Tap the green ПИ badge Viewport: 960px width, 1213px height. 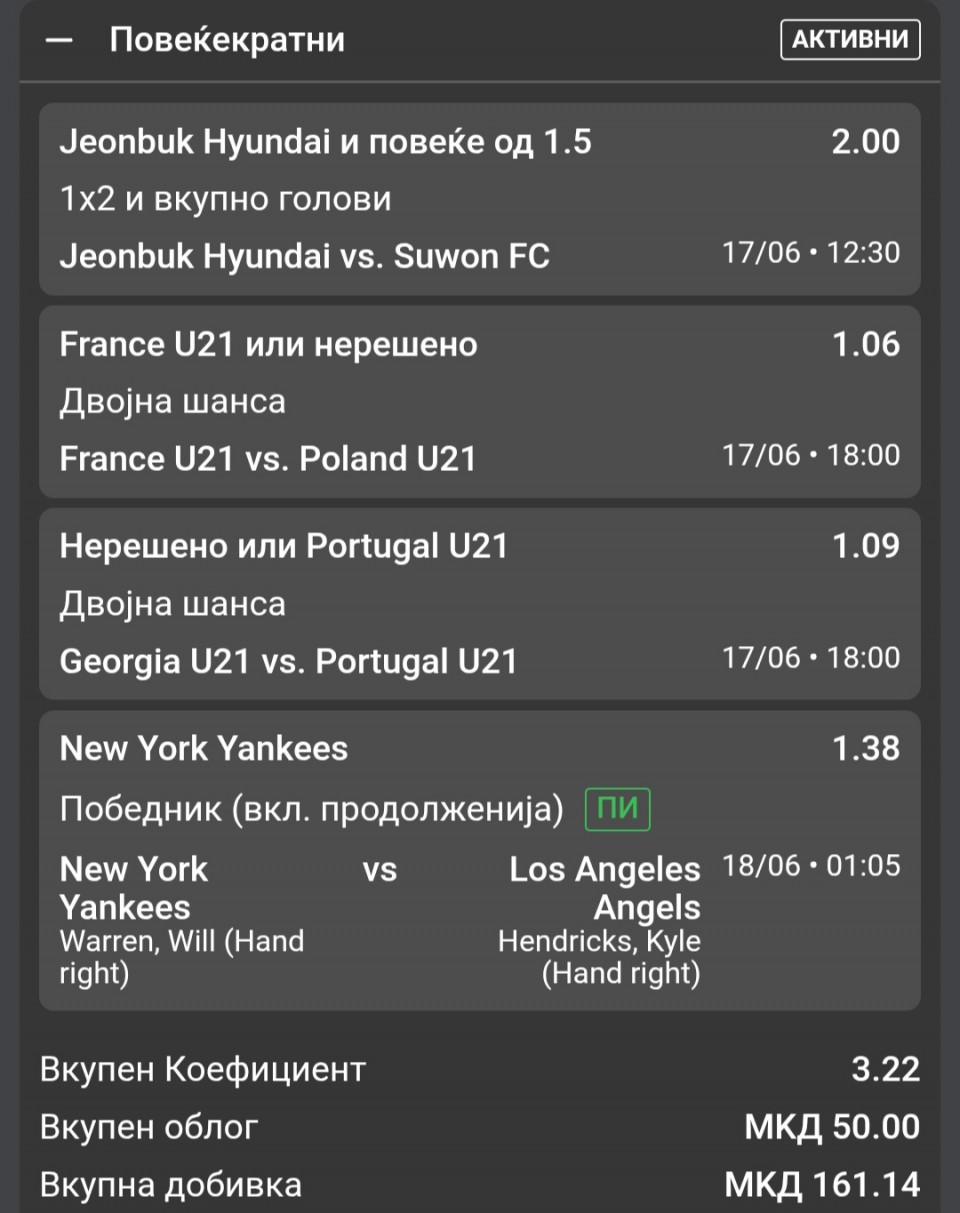tap(617, 809)
